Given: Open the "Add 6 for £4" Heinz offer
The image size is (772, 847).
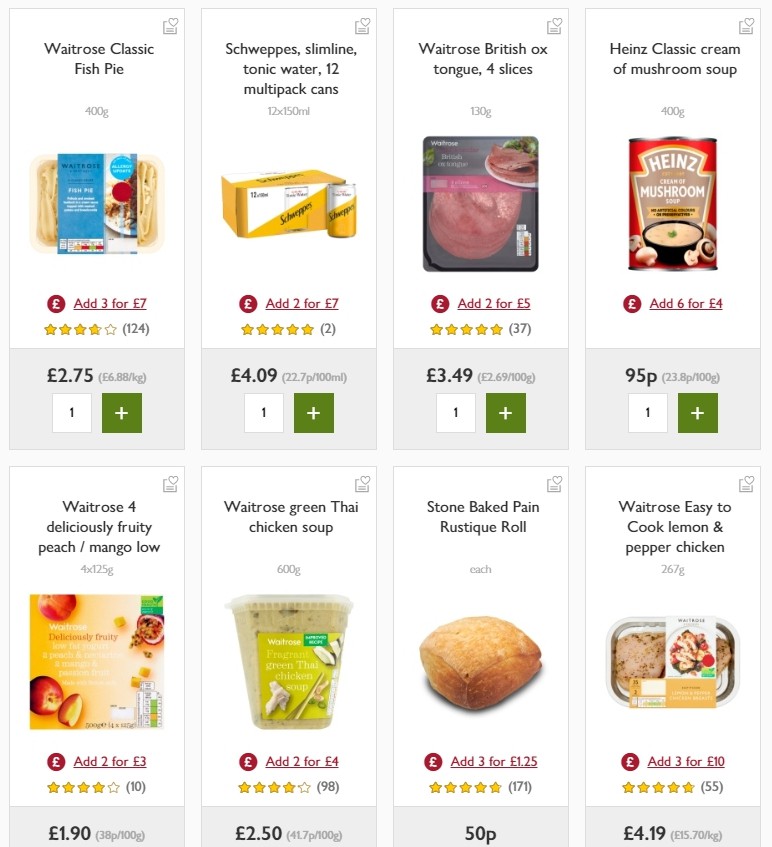Looking at the screenshot, I should [x=686, y=304].
